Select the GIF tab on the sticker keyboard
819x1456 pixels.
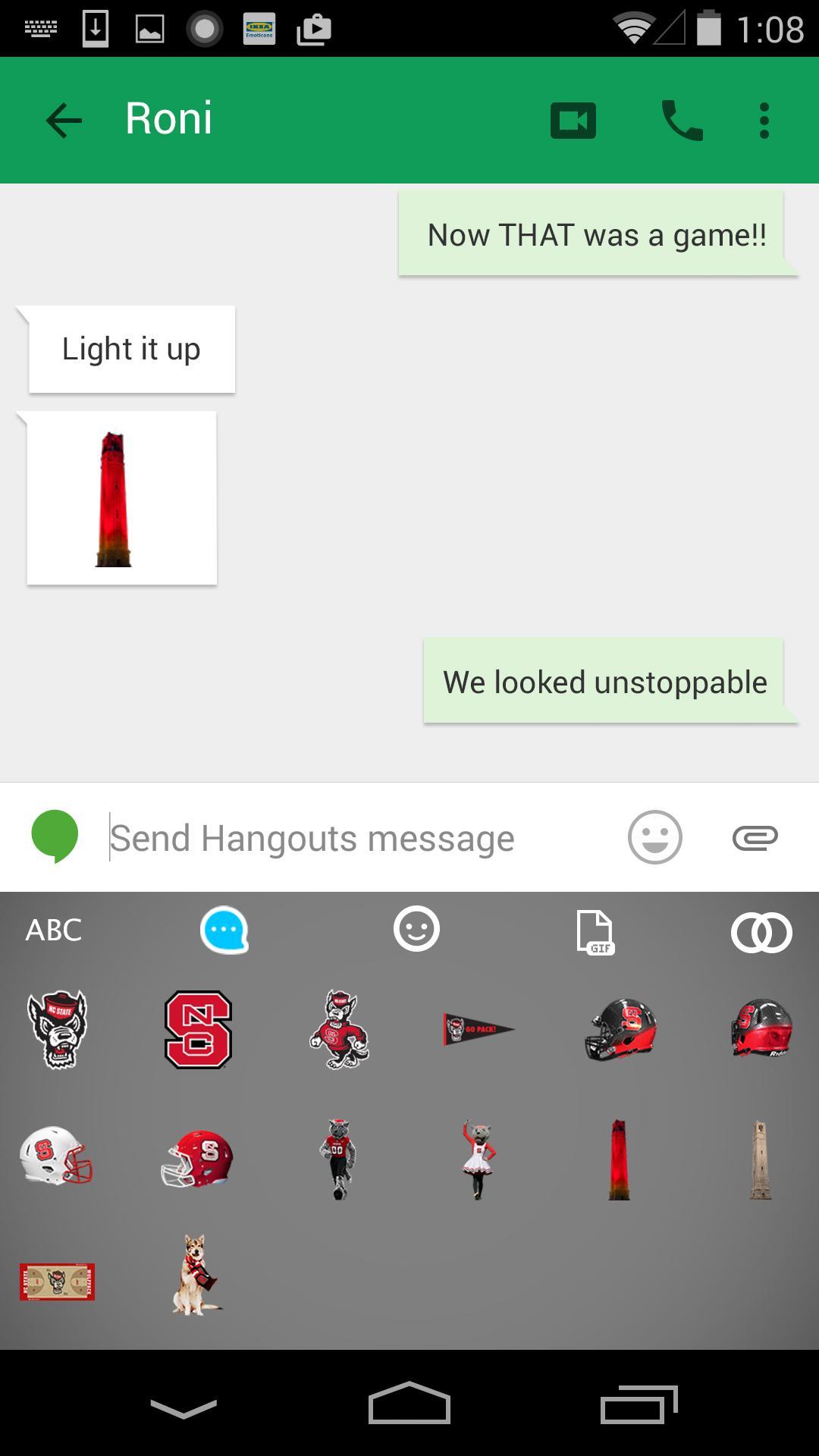595,931
